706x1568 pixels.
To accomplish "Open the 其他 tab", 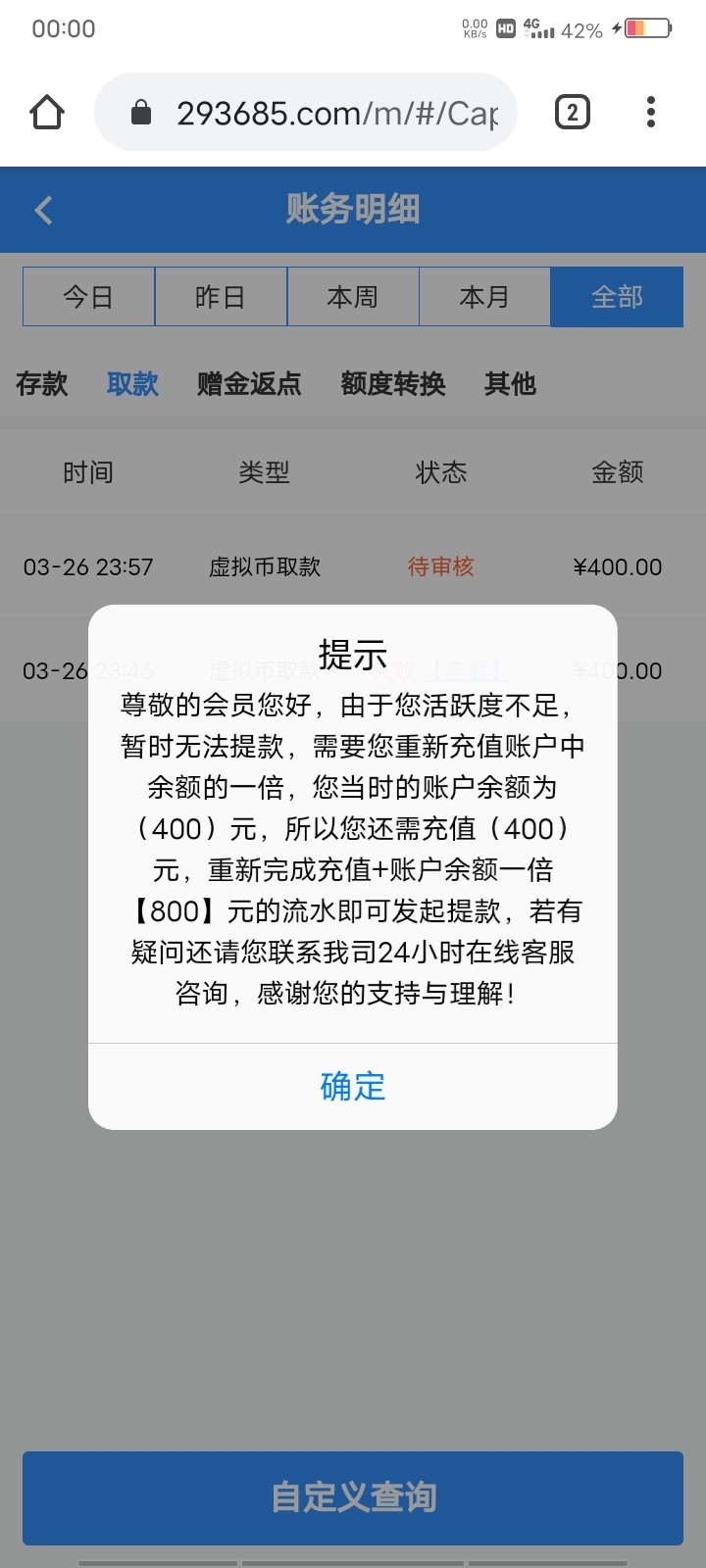I will [510, 384].
